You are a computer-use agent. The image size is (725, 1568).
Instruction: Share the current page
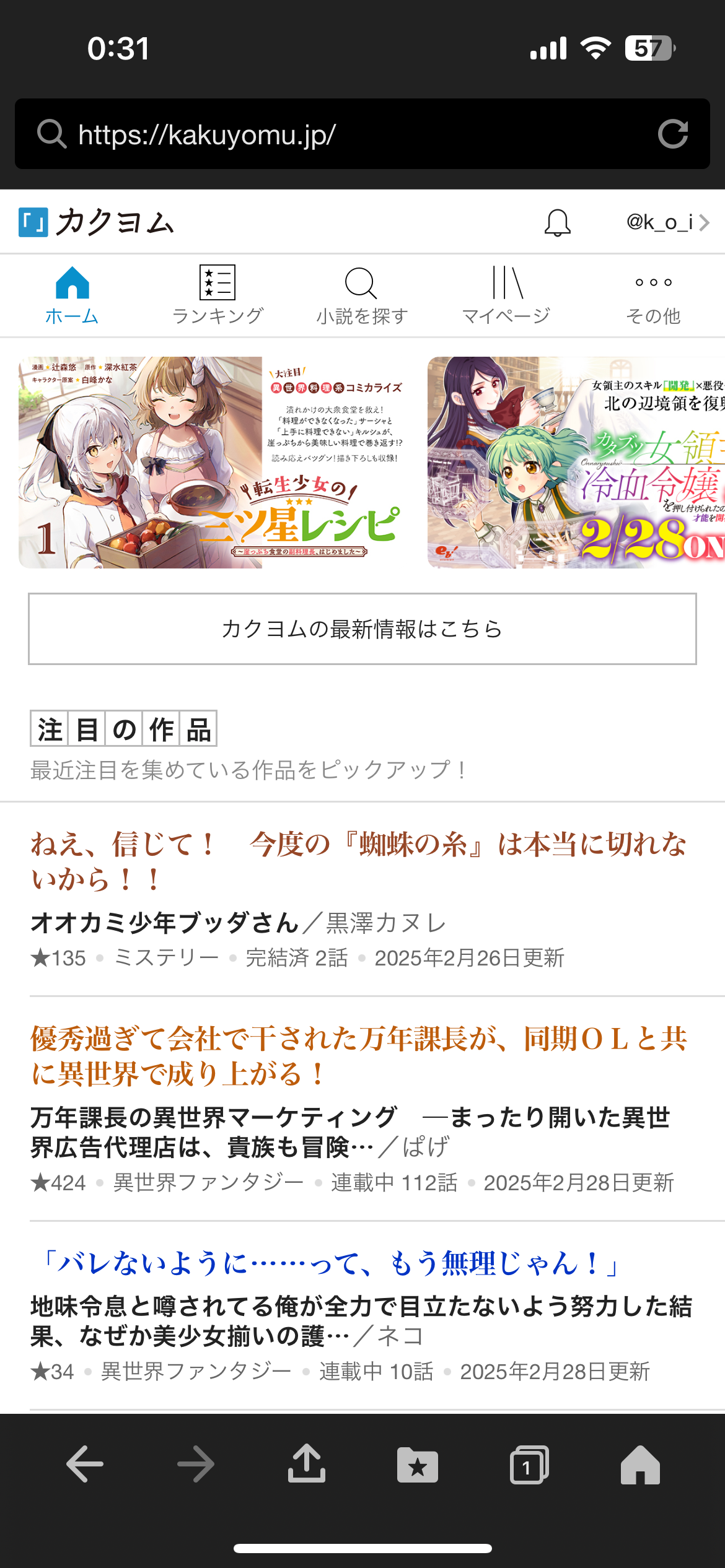[x=307, y=1465]
